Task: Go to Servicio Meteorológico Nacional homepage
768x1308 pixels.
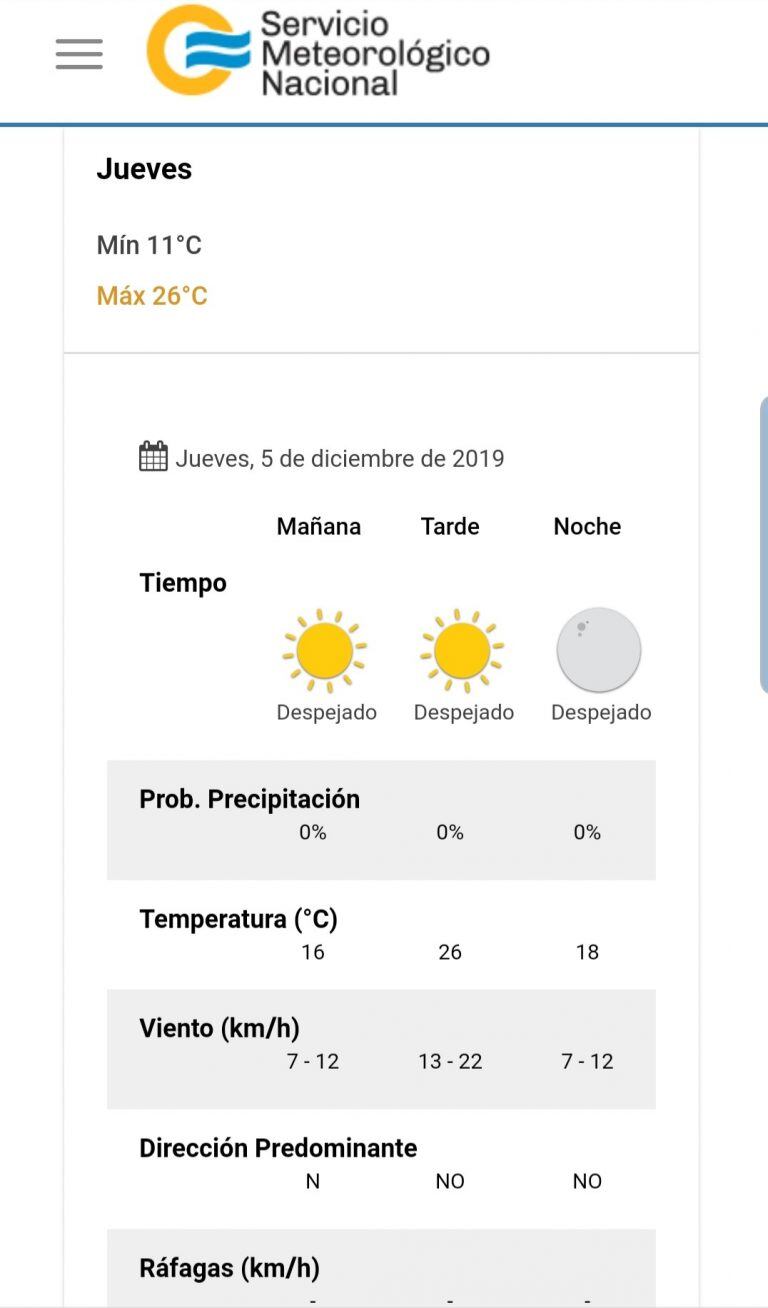Action: point(318,52)
